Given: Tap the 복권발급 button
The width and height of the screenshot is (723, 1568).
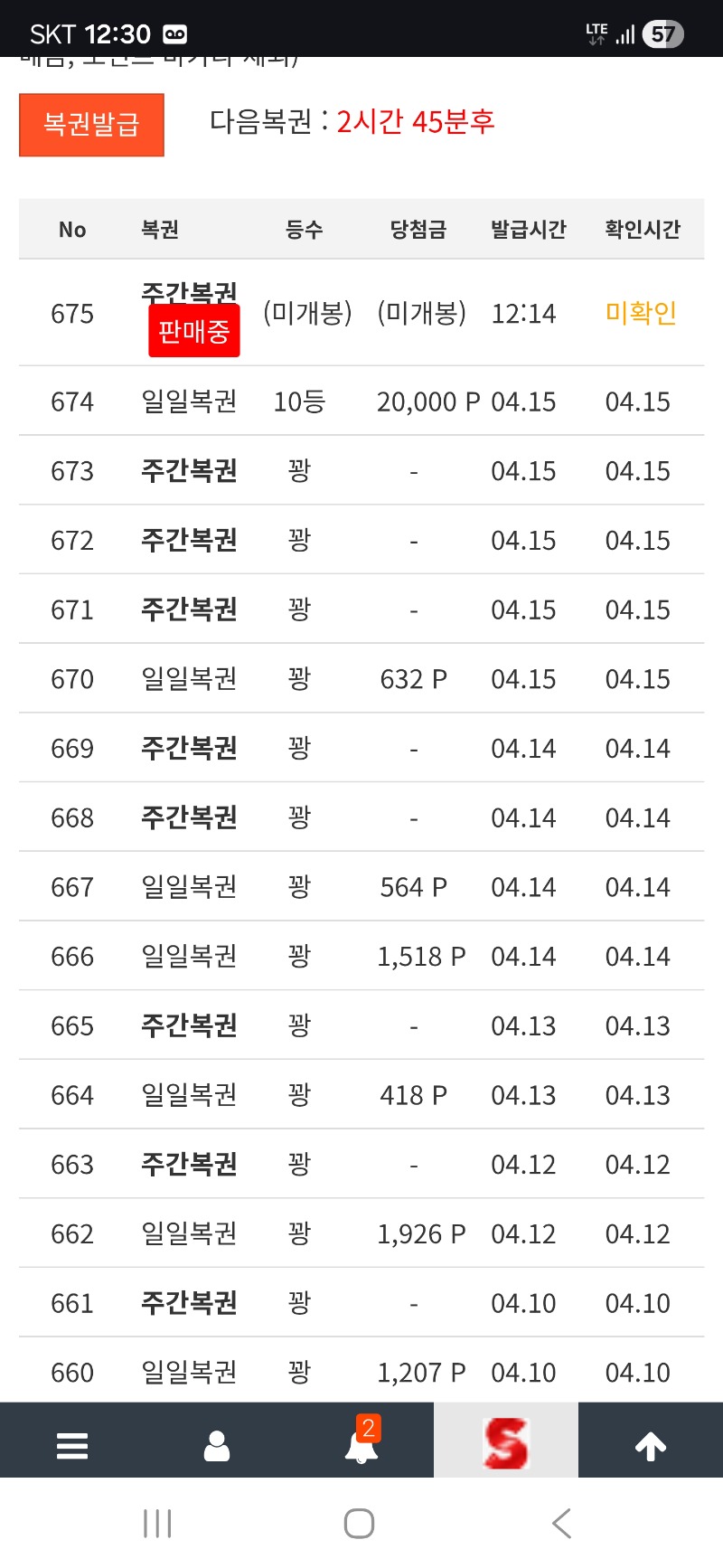Looking at the screenshot, I should pyautogui.click(x=91, y=125).
